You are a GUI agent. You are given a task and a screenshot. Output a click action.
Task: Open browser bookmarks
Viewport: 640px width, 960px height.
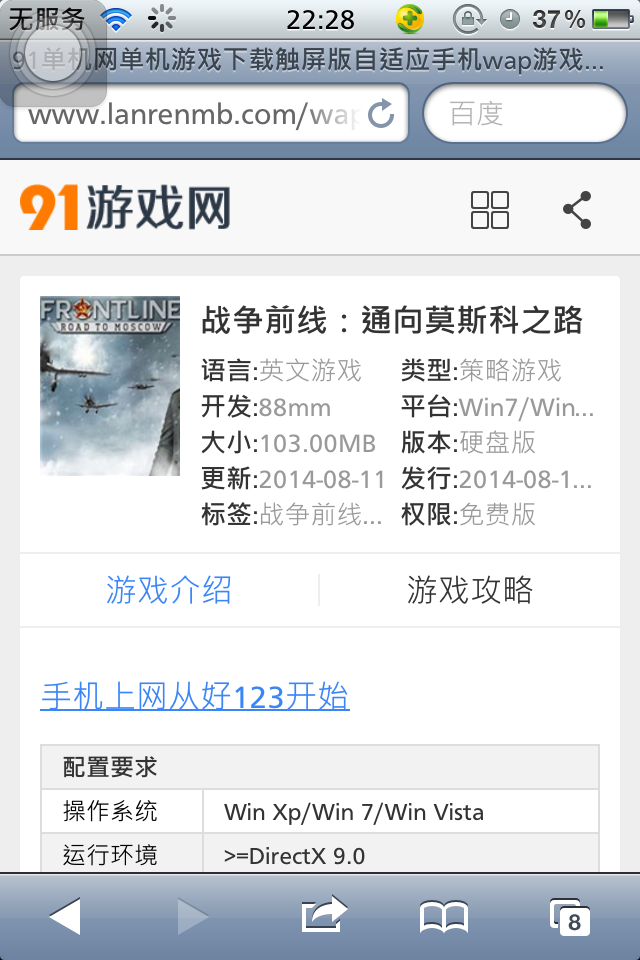tap(444, 916)
